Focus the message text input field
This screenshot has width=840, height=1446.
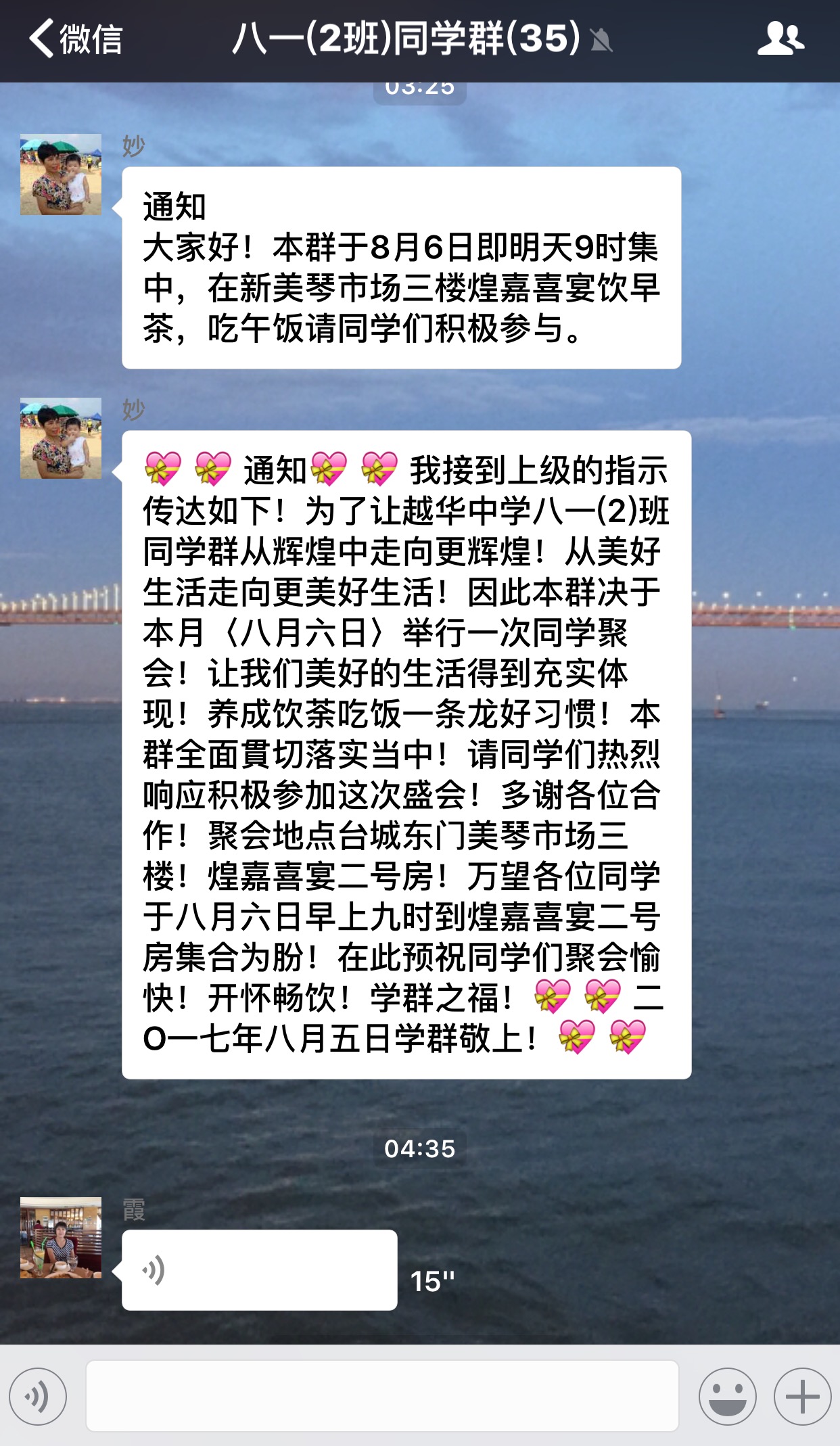tap(382, 1396)
